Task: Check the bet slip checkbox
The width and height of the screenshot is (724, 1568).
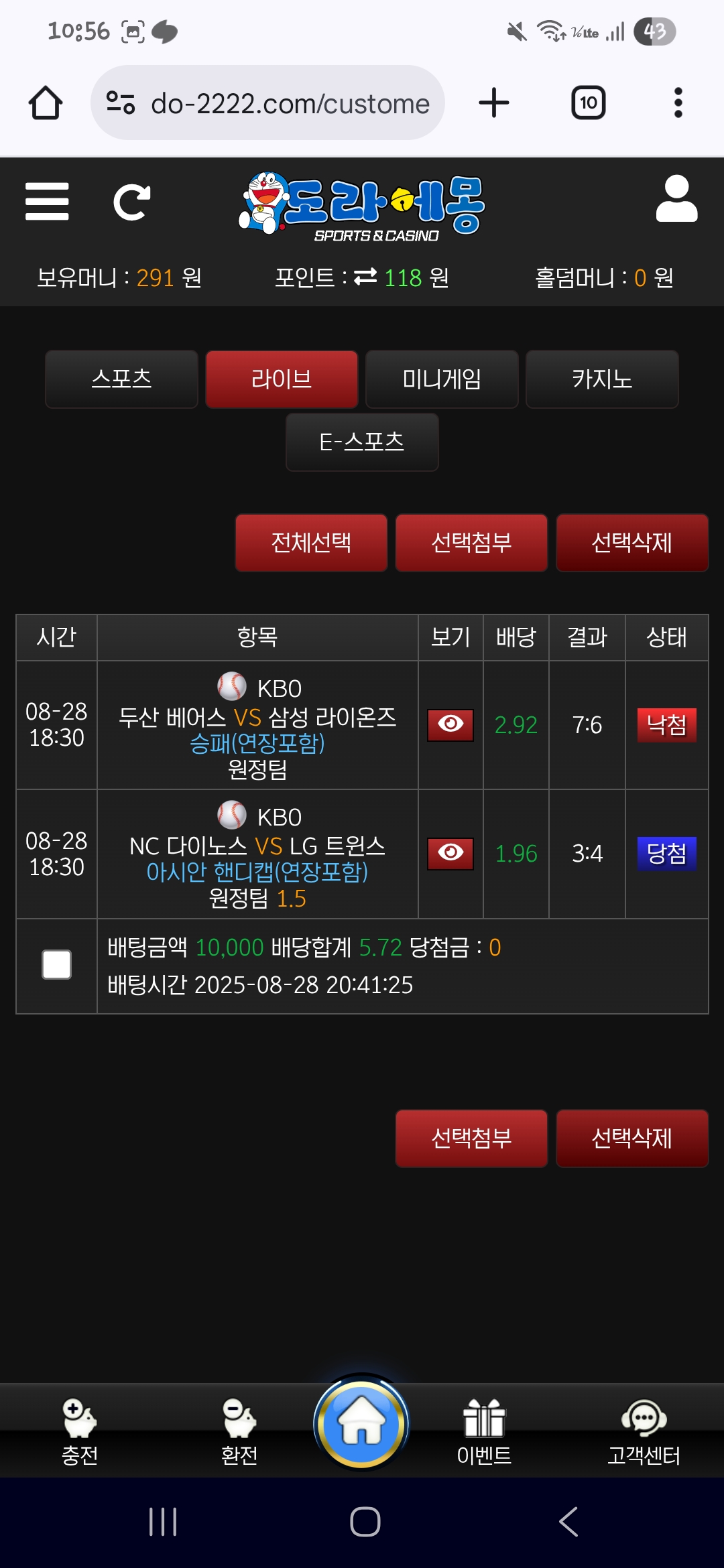Action: point(57,965)
